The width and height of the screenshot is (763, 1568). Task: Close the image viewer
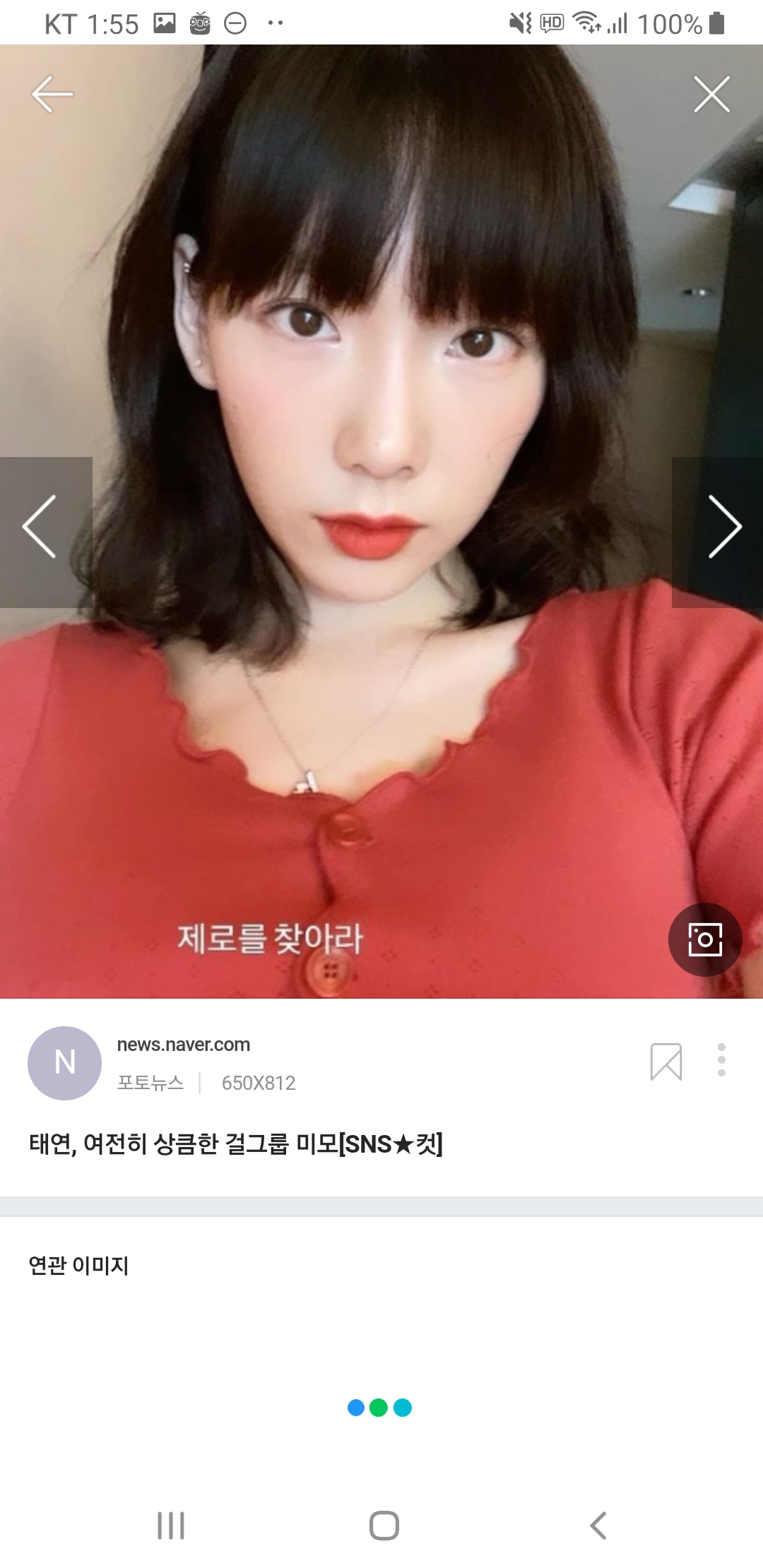[711, 94]
